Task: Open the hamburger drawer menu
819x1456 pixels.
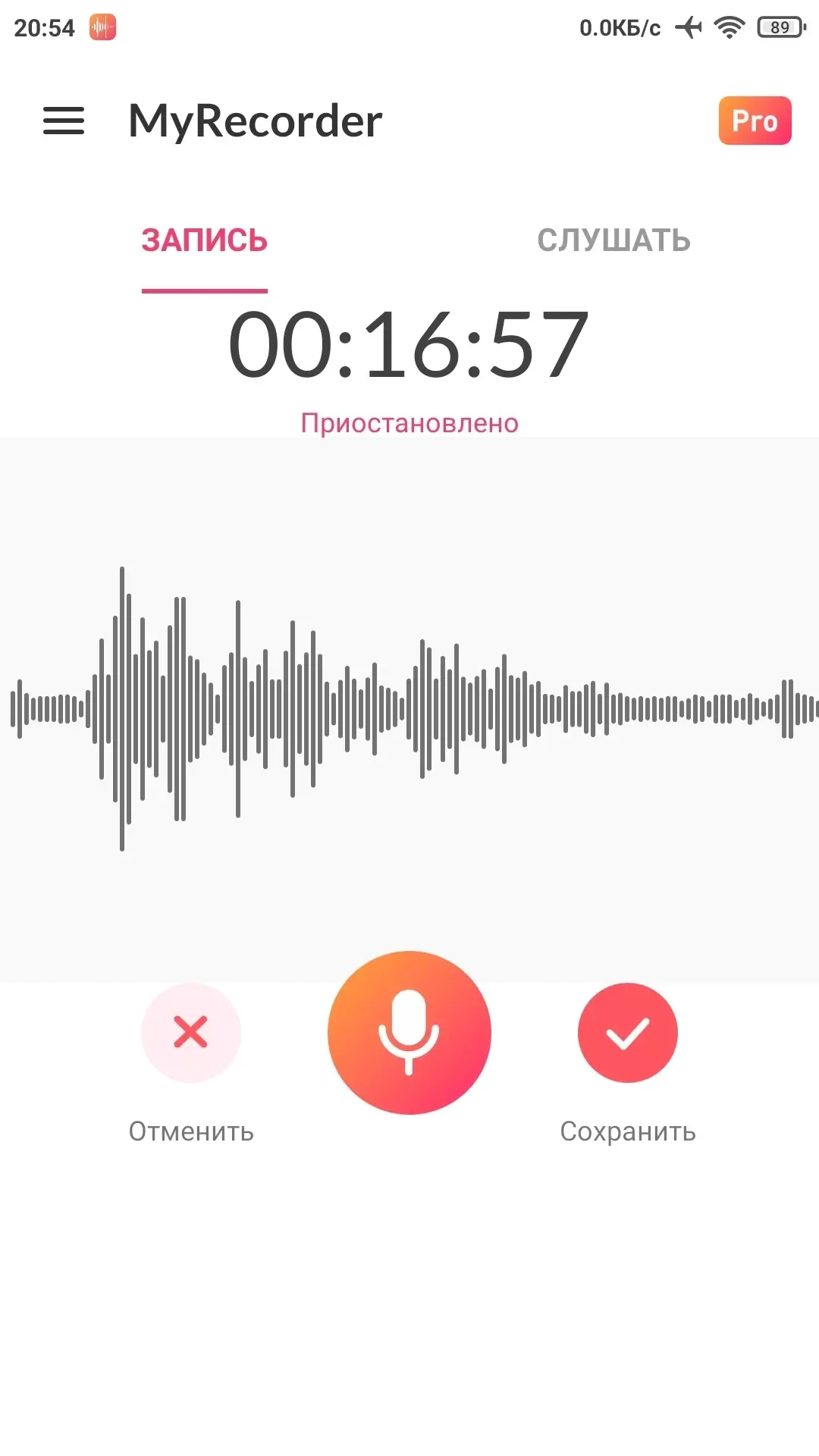Action: click(x=64, y=121)
